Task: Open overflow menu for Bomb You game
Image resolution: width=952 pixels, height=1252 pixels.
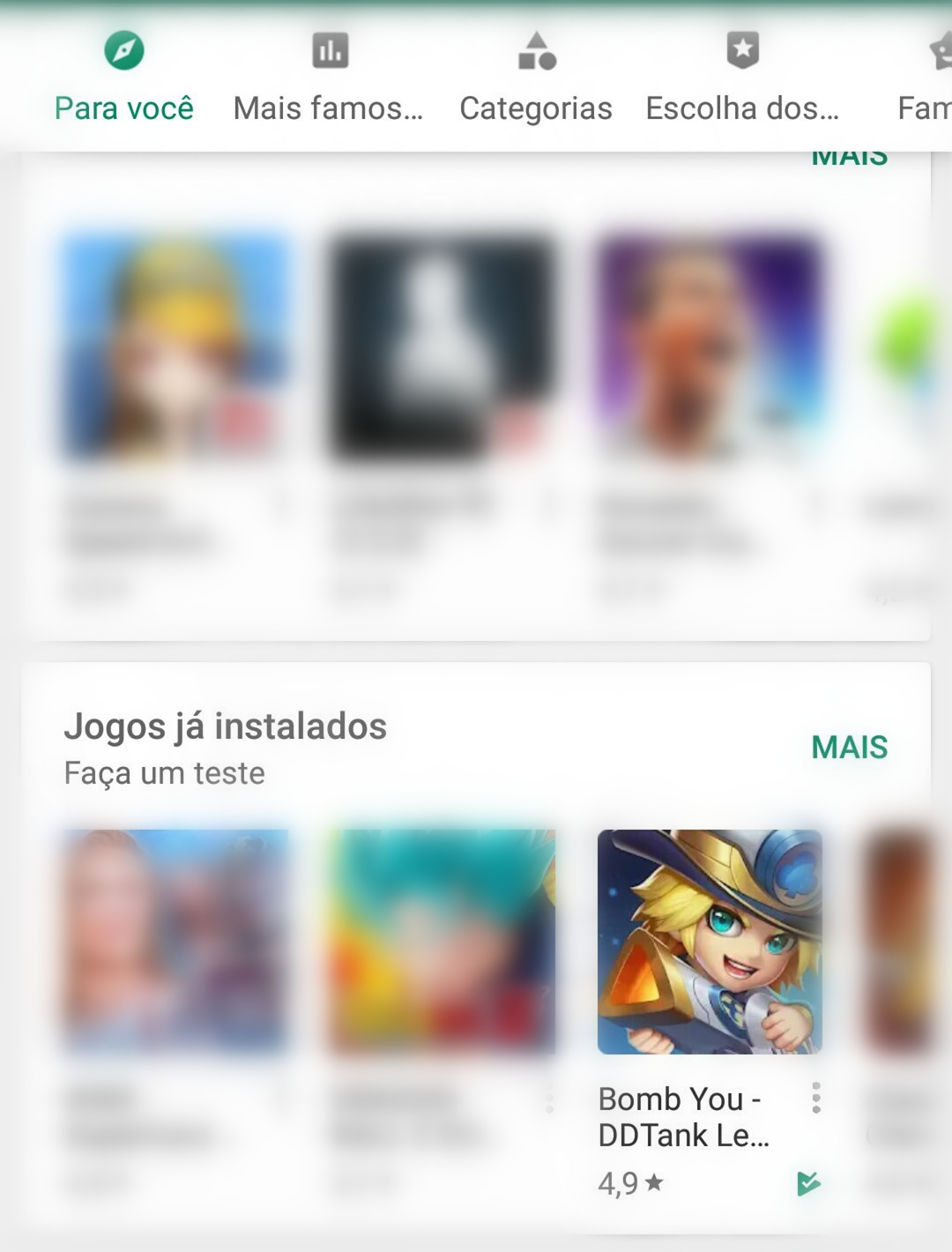Action: [x=816, y=1099]
